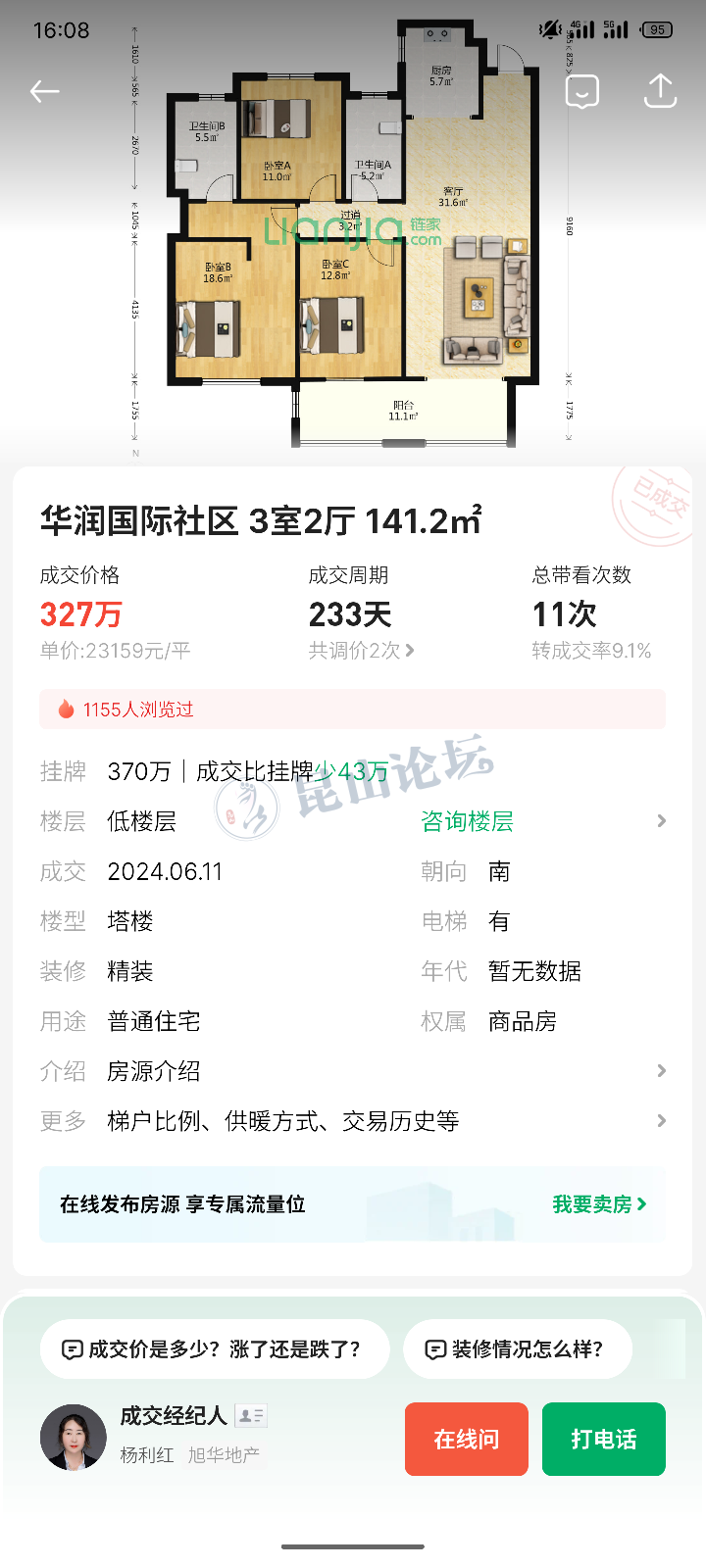
Task: Tap 我要卖房 to list your home
Action: [599, 1204]
